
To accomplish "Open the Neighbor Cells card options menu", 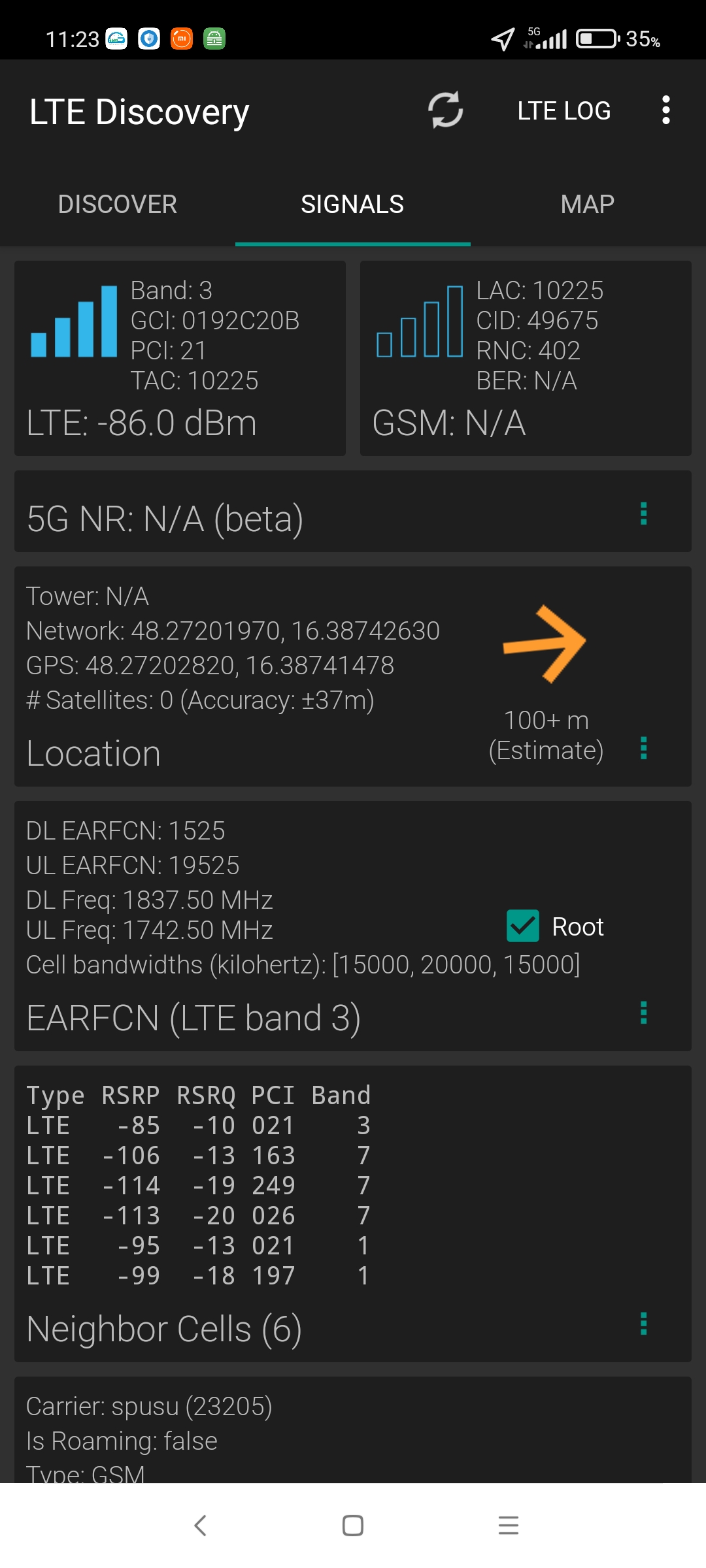I will 644,1324.
